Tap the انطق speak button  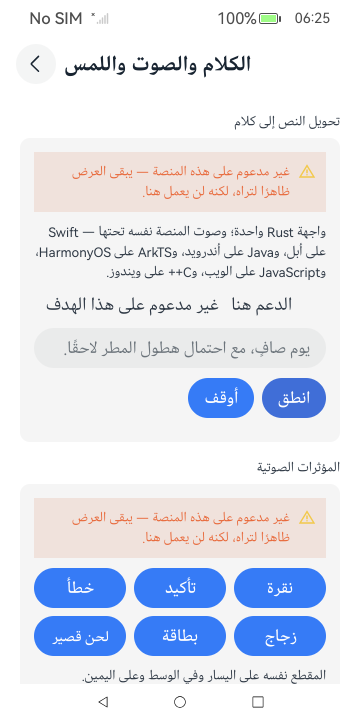click(x=294, y=398)
